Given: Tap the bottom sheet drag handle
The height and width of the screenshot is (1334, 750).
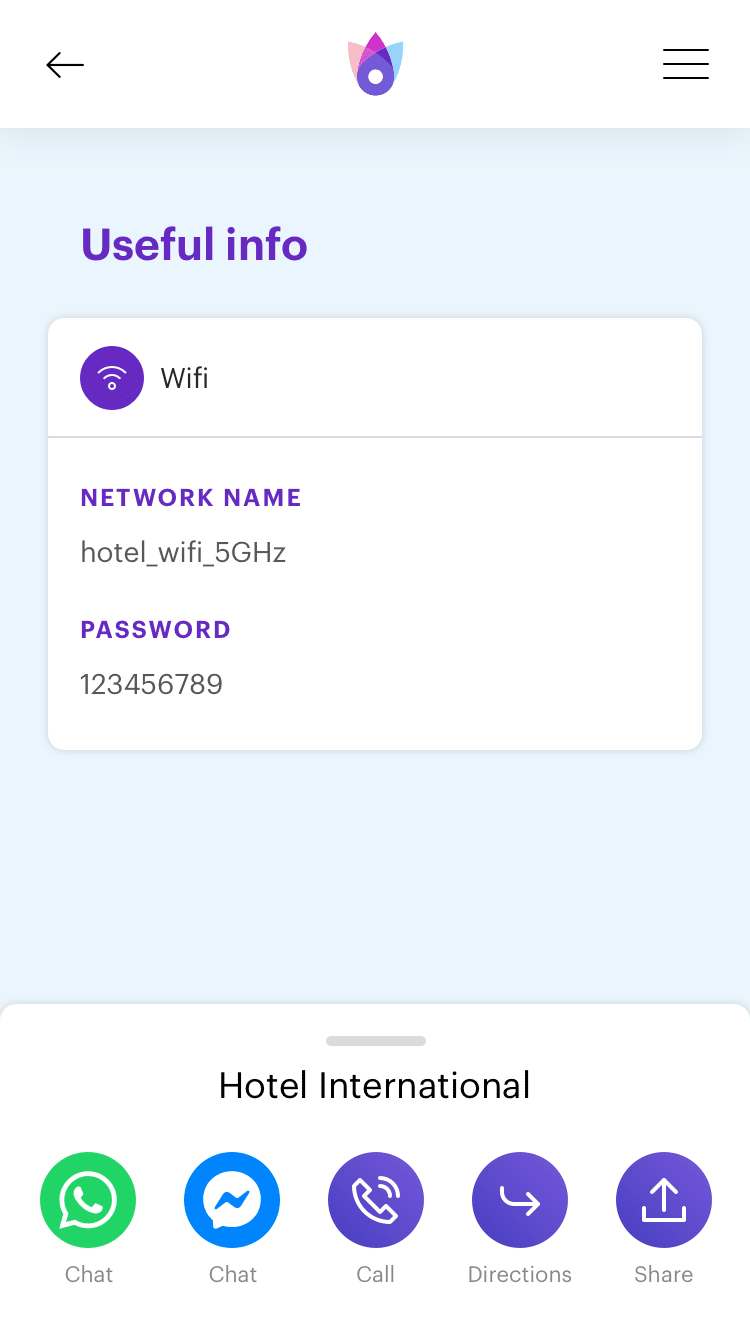Looking at the screenshot, I should pyautogui.click(x=376, y=1041).
